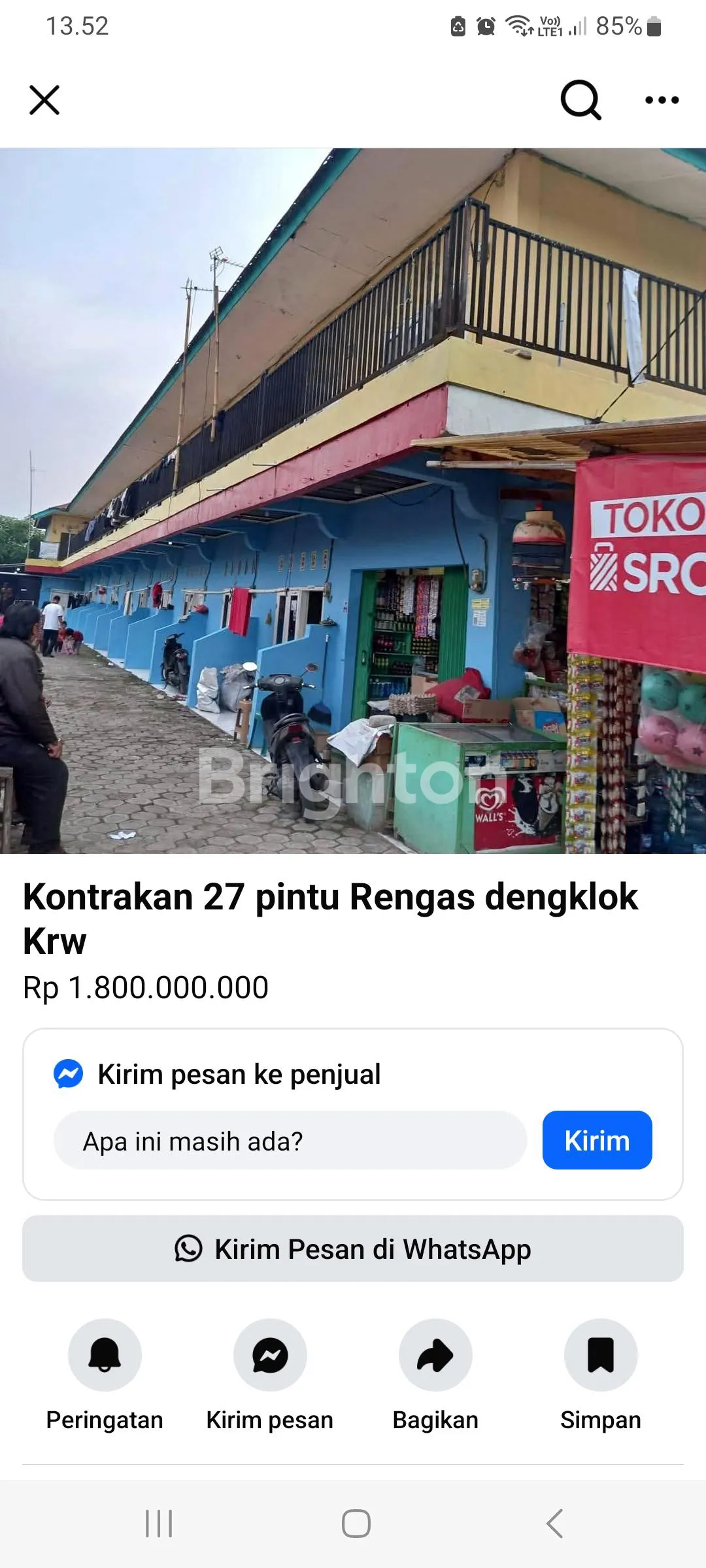Tap Kirim Pesan di WhatsApp
The image size is (706, 1568).
tap(353, 1249)
